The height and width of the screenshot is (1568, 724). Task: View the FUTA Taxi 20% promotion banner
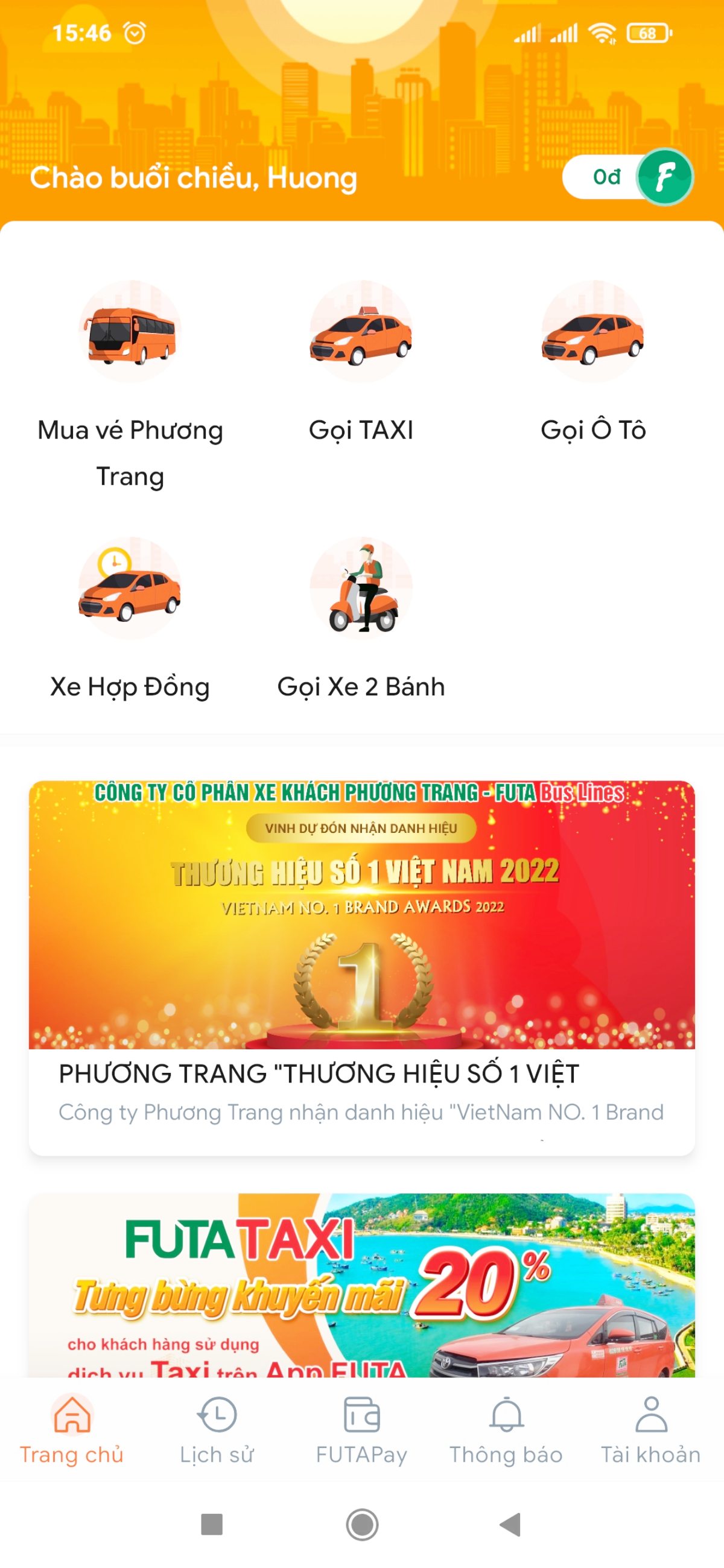click(361, 1285)
